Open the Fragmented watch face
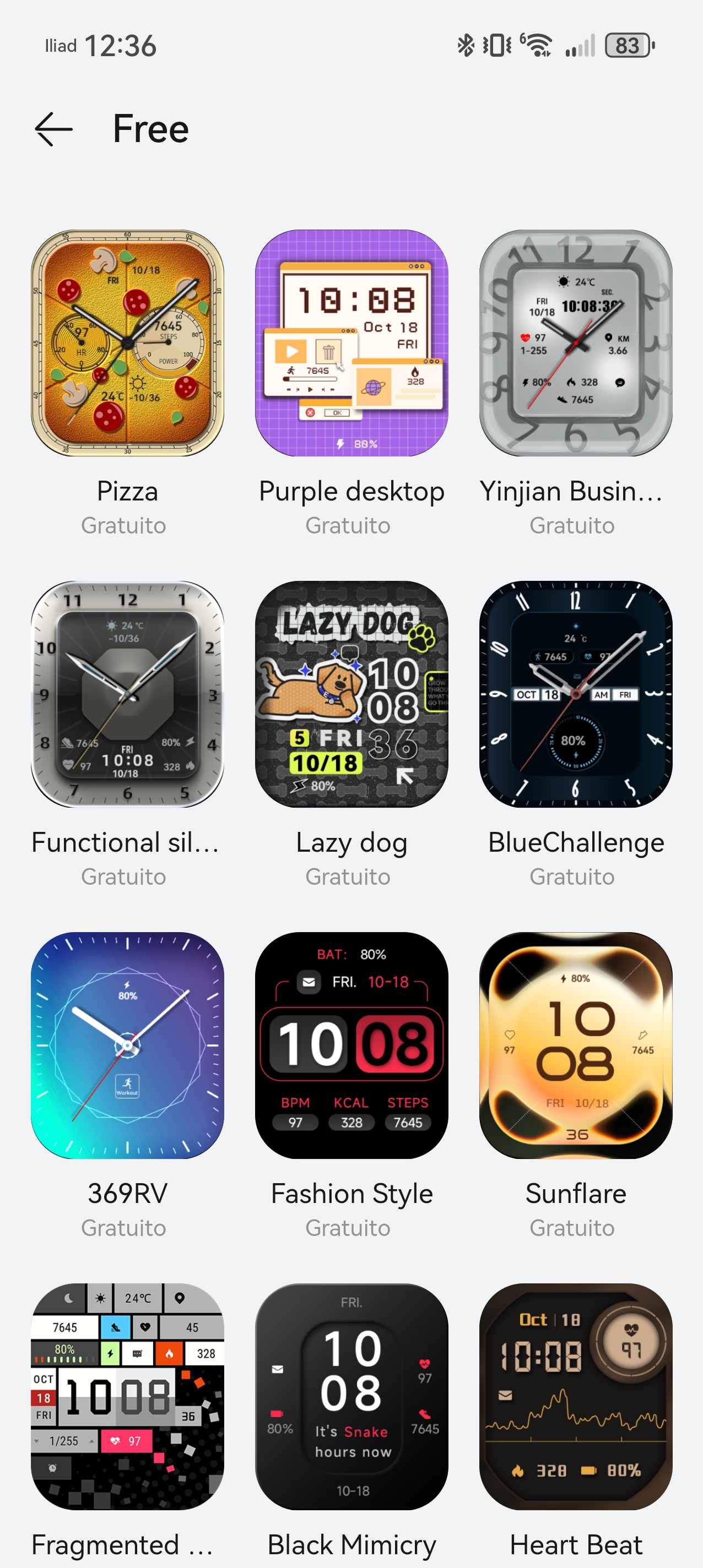The height and width of the screenshot is (1568, 703). 127,1396
